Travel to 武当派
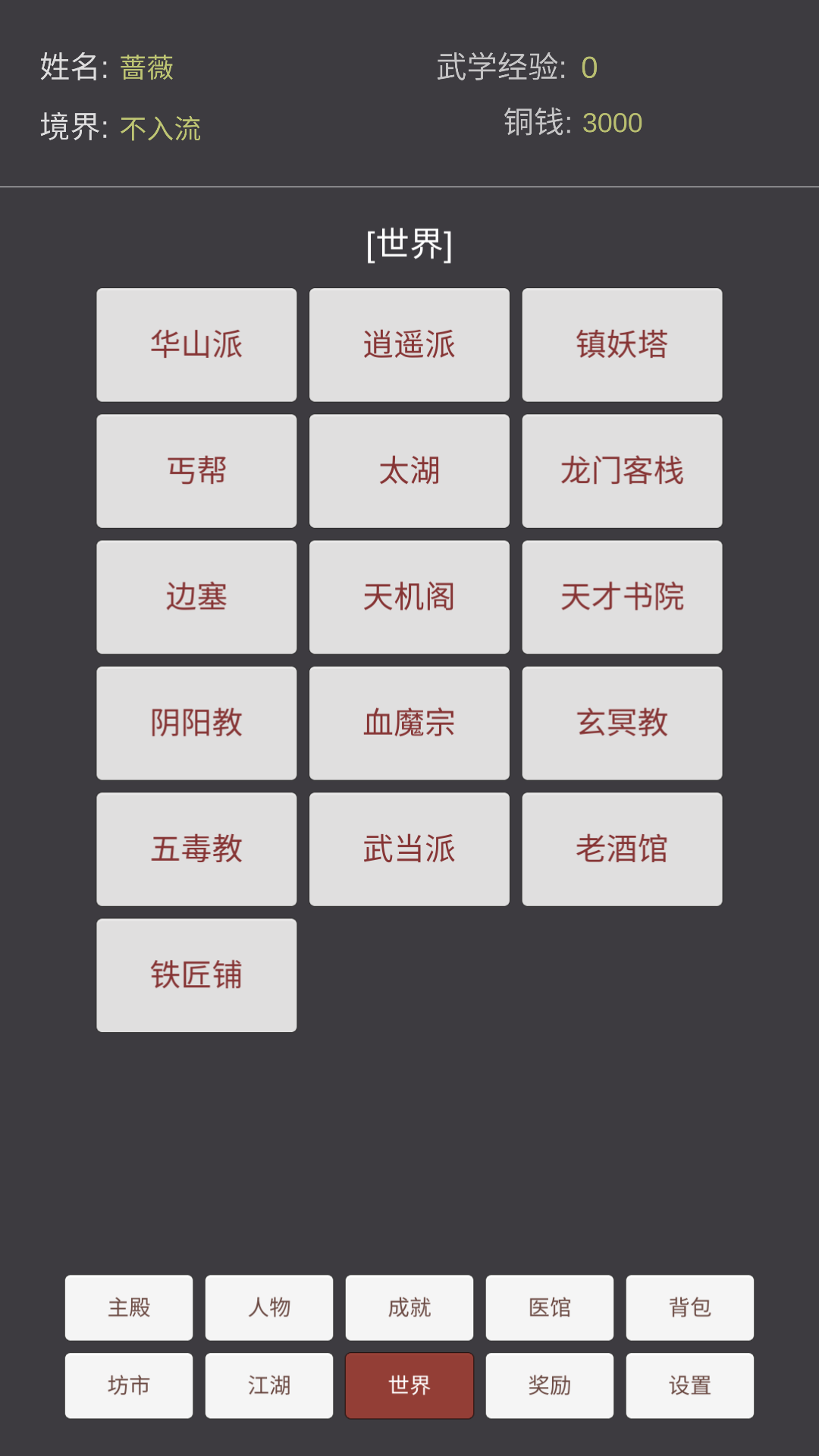Screen dimensions: 819x1456 tap(409, 849)
